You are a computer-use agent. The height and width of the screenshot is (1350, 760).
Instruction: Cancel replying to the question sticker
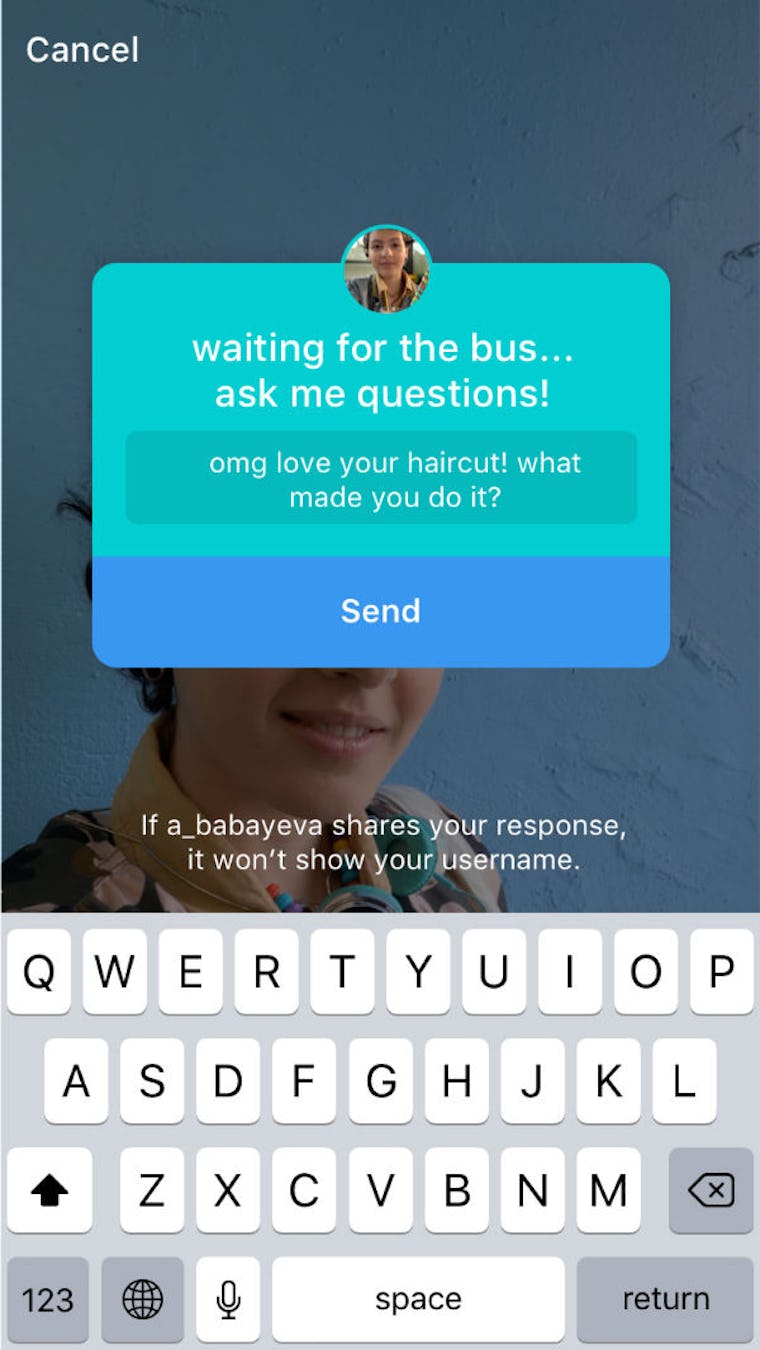point(83,50)
